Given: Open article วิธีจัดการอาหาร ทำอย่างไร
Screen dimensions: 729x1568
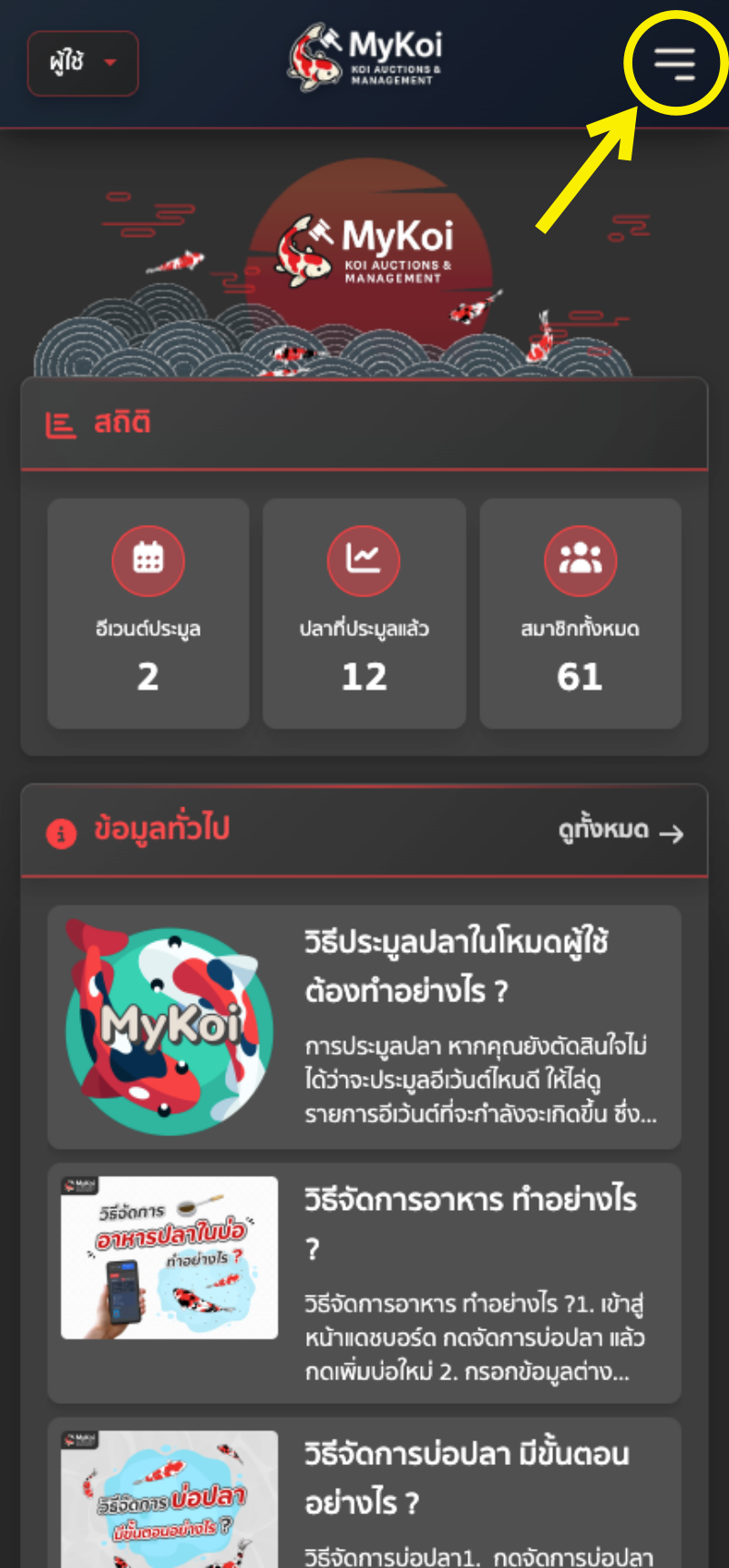Looking at the screenshot, I should 364,1283.
